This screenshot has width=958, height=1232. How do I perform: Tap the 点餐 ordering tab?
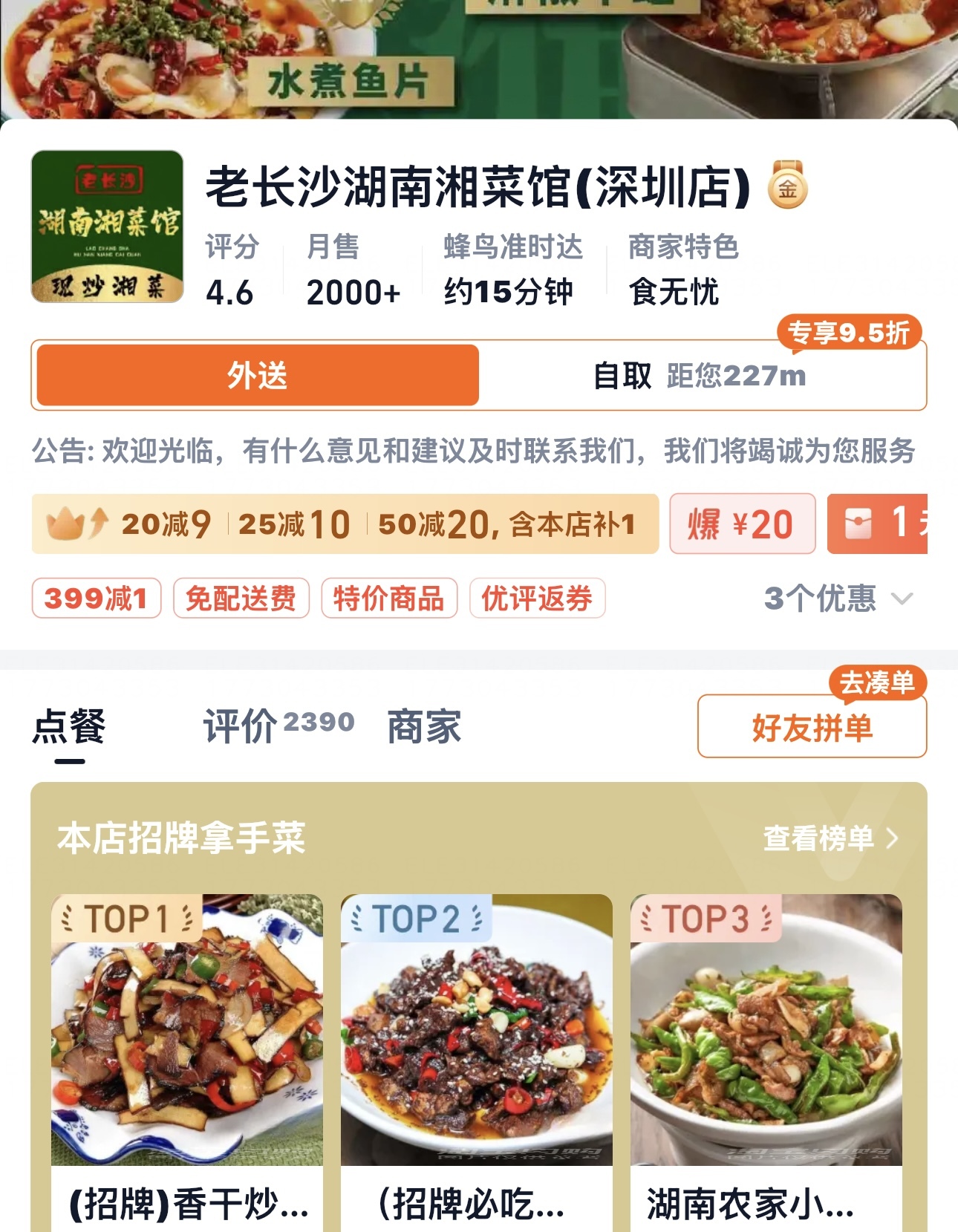69,726
